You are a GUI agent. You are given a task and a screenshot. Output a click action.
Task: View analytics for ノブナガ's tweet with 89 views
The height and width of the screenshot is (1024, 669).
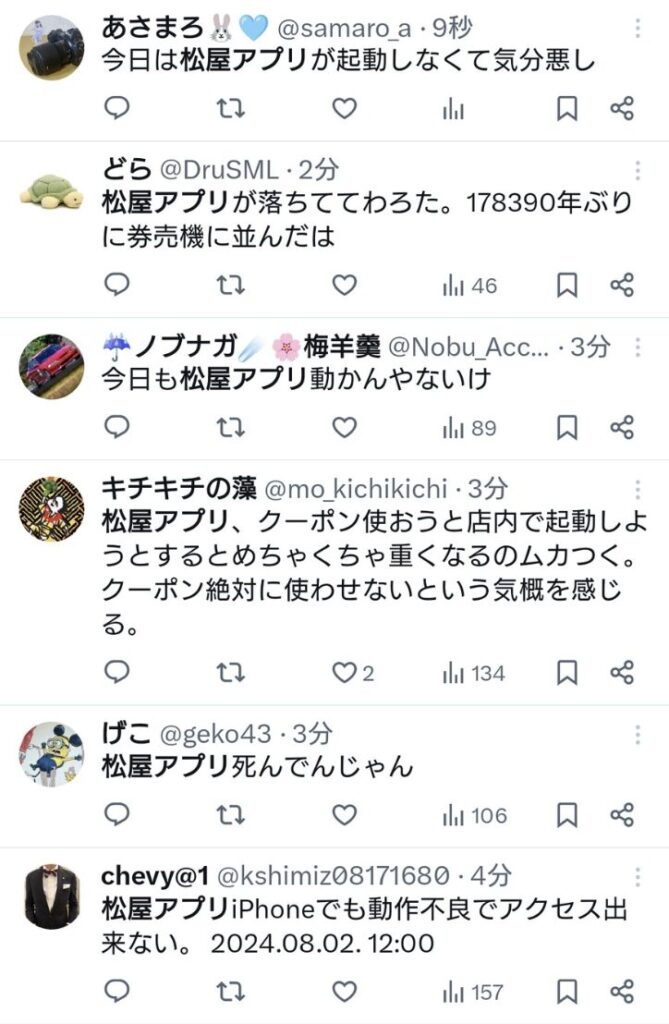tap(469, 428)
